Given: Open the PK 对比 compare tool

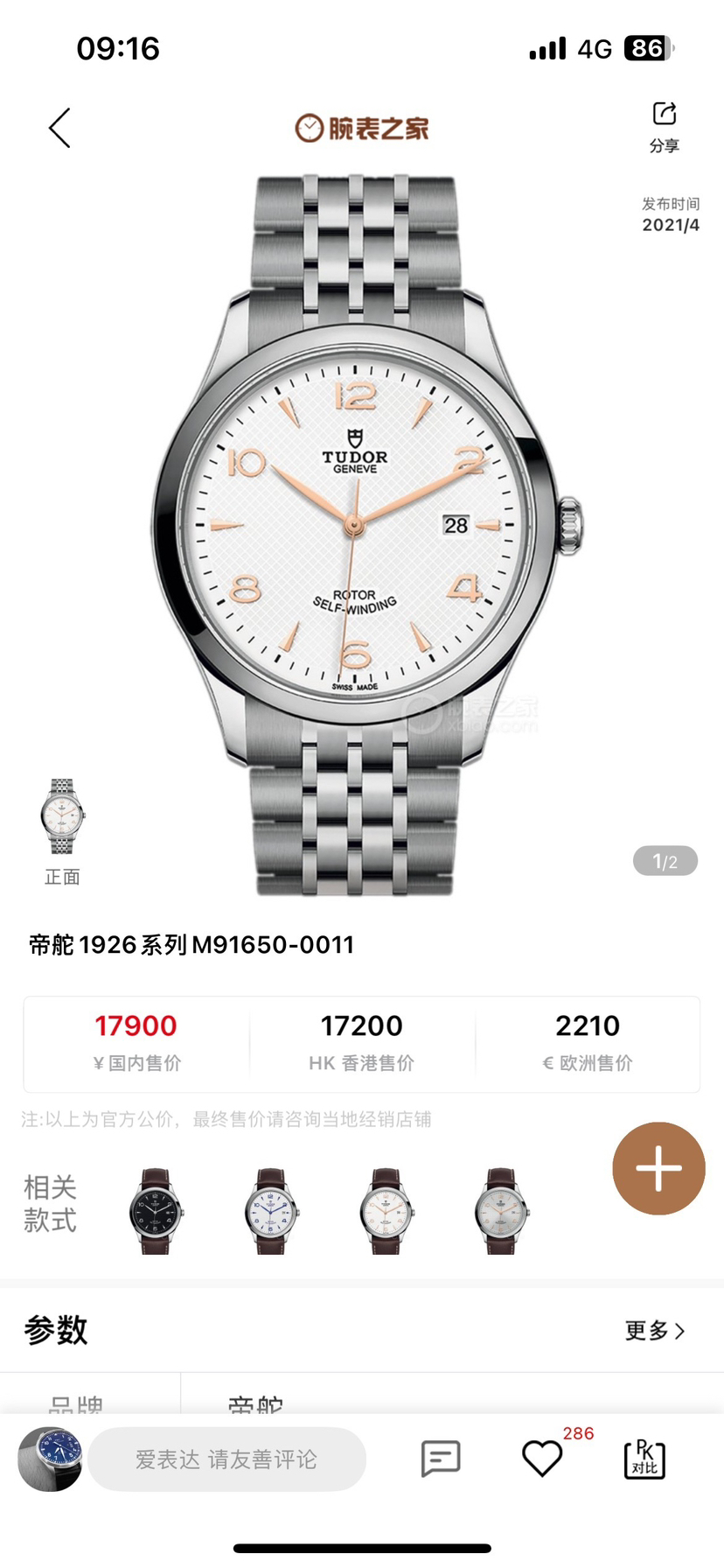Looking at the screenshot, I should 644,1459.
